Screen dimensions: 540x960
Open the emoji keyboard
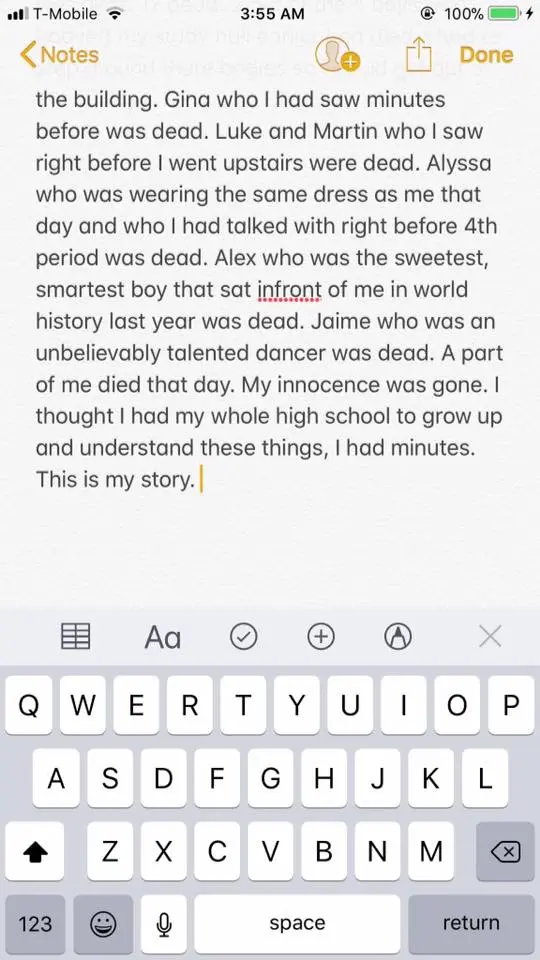coord(103,924)
